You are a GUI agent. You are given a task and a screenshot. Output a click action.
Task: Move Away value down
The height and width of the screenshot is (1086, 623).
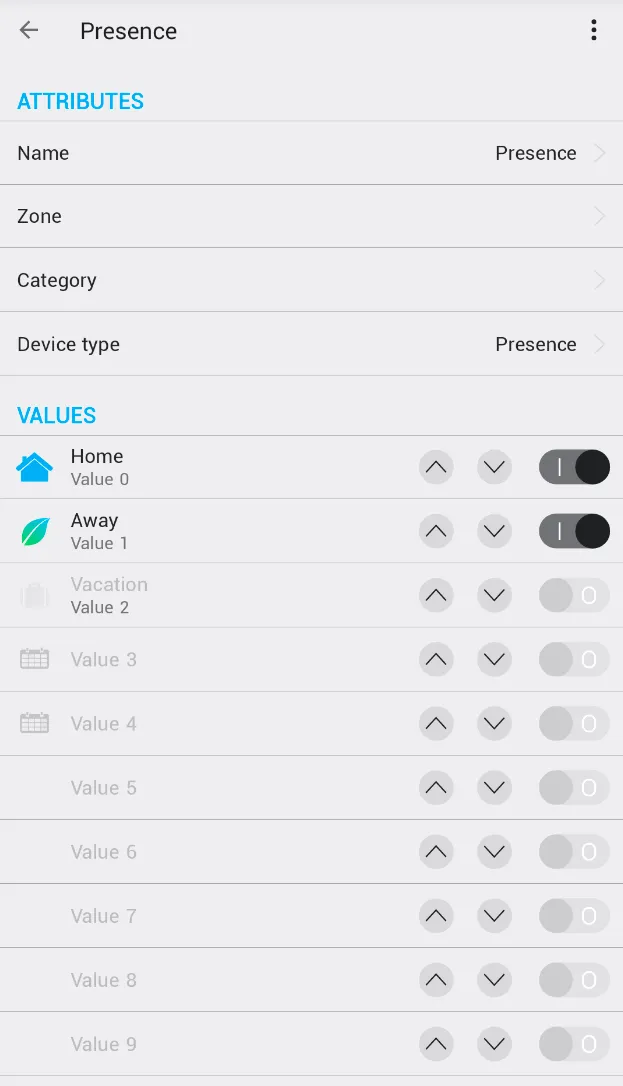494,531
